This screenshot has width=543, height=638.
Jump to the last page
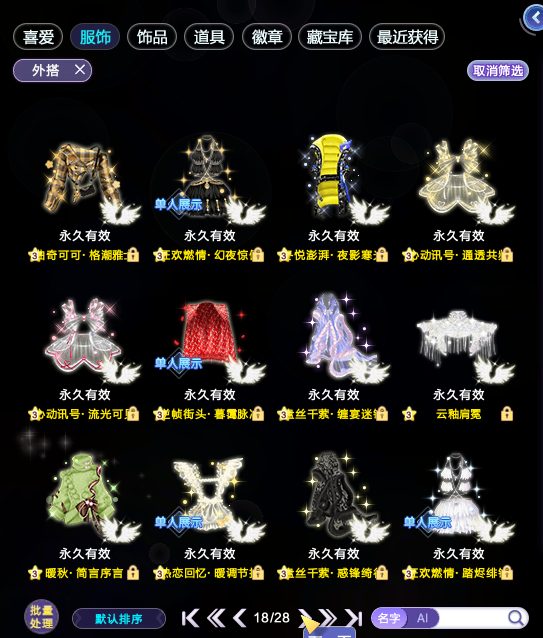pos(354,618)
